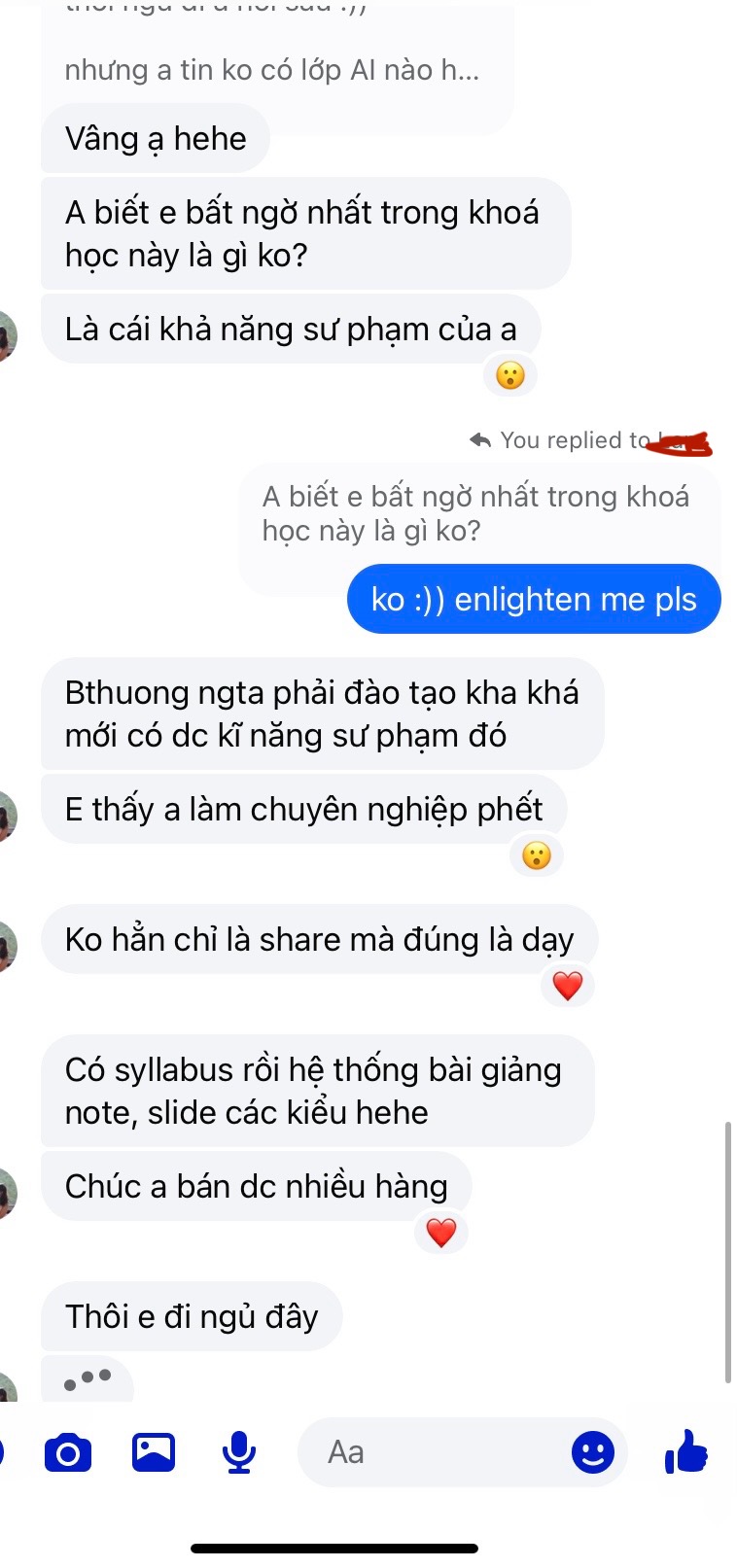
Task: View the heart reaction on "Chúc a bán dc nhiều hàng"
Action: coord(441,1233)
